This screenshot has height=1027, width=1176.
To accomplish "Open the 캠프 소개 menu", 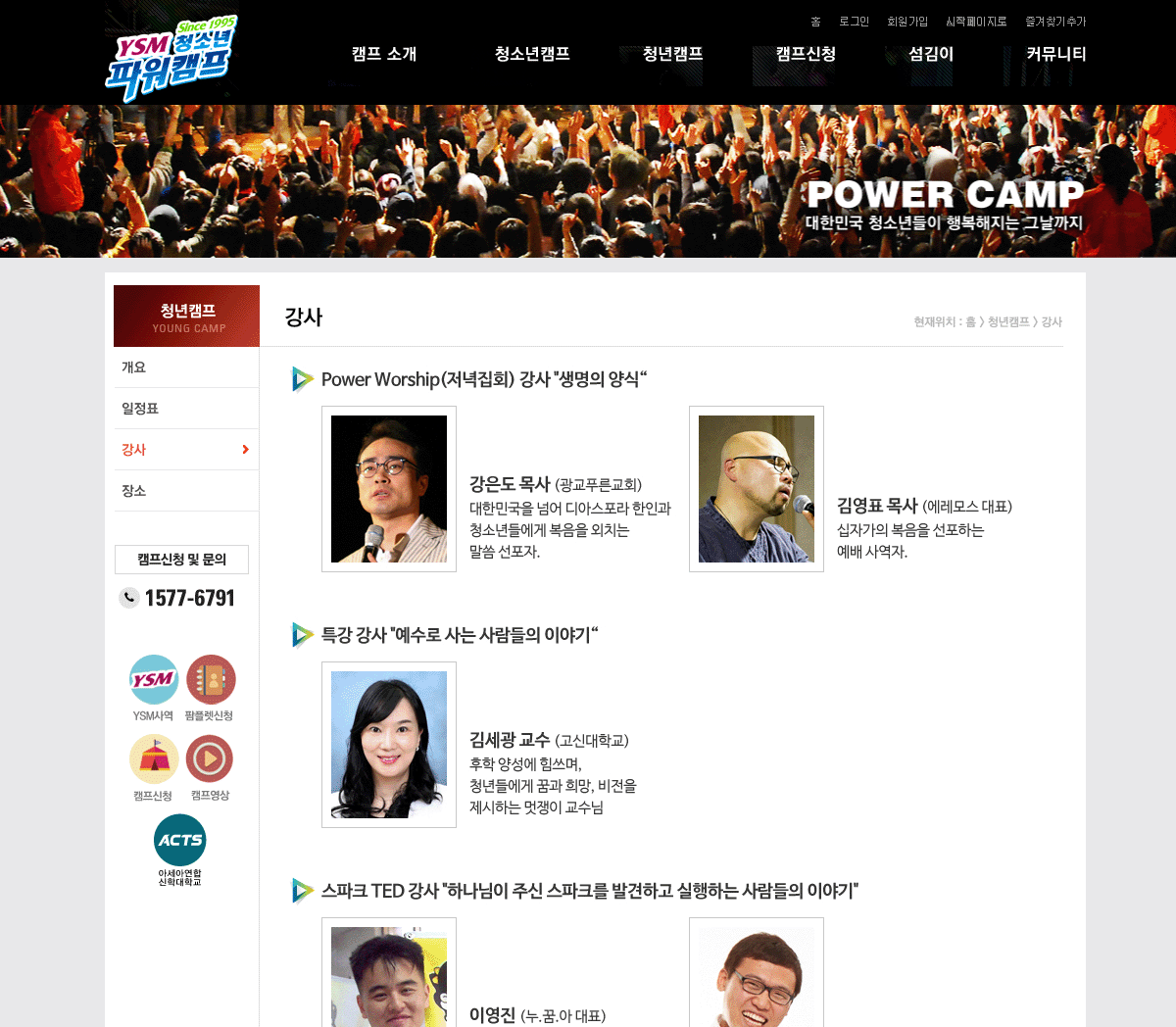I will [x=384, y=54].
